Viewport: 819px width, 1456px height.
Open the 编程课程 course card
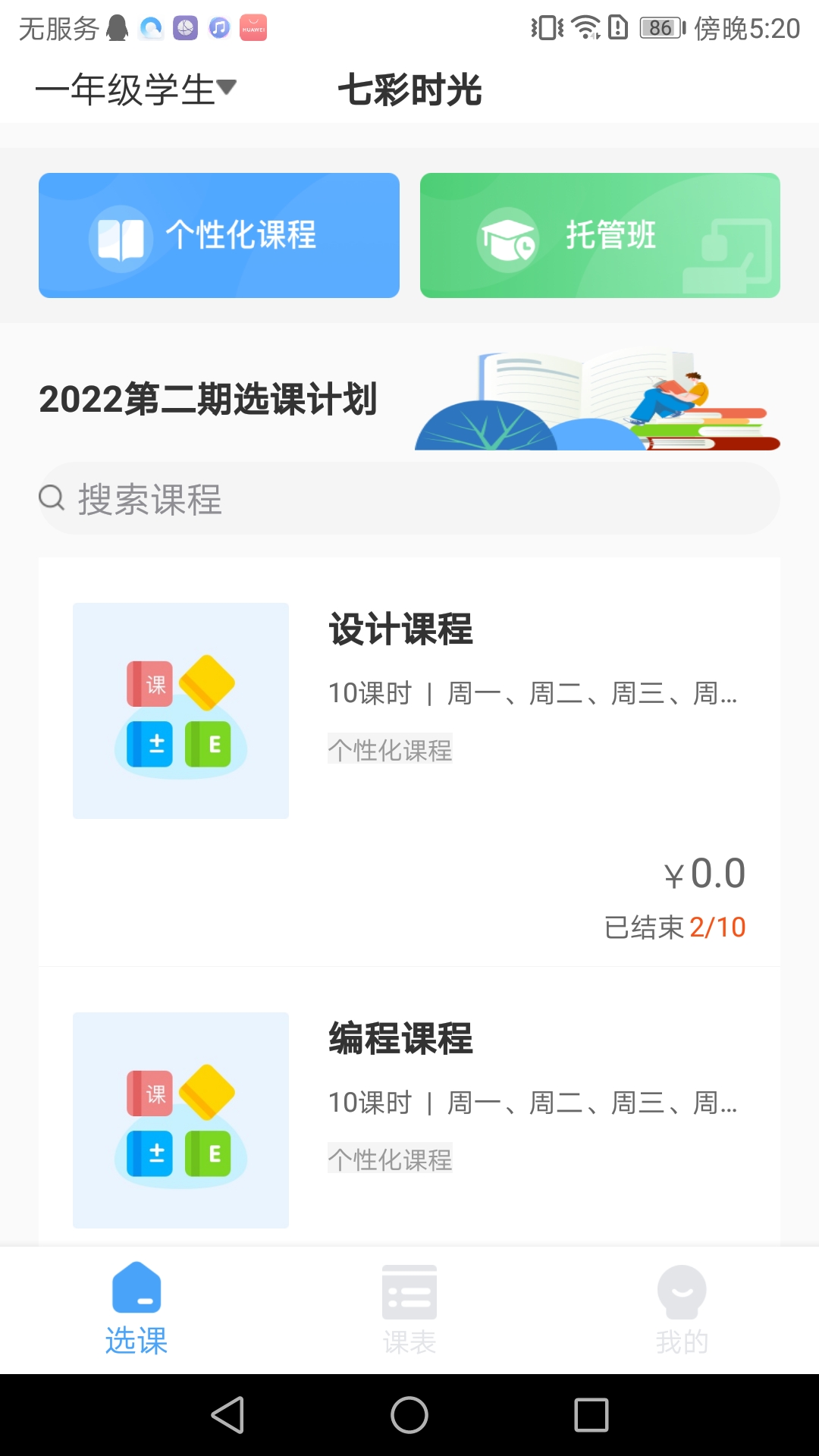point(409,1115)
